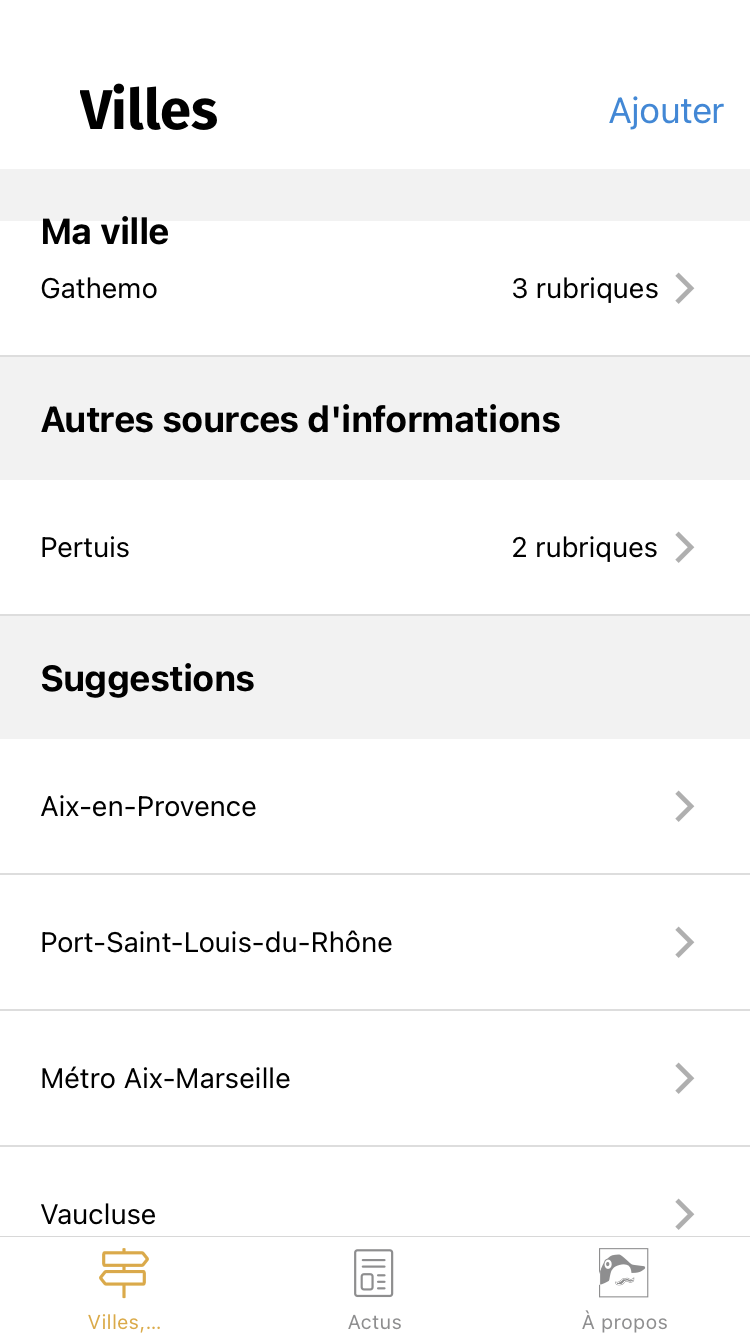This screenshot has width=750, height=1334.
Task: Tap Ajouter to add a city
Action: pos(666,111)
